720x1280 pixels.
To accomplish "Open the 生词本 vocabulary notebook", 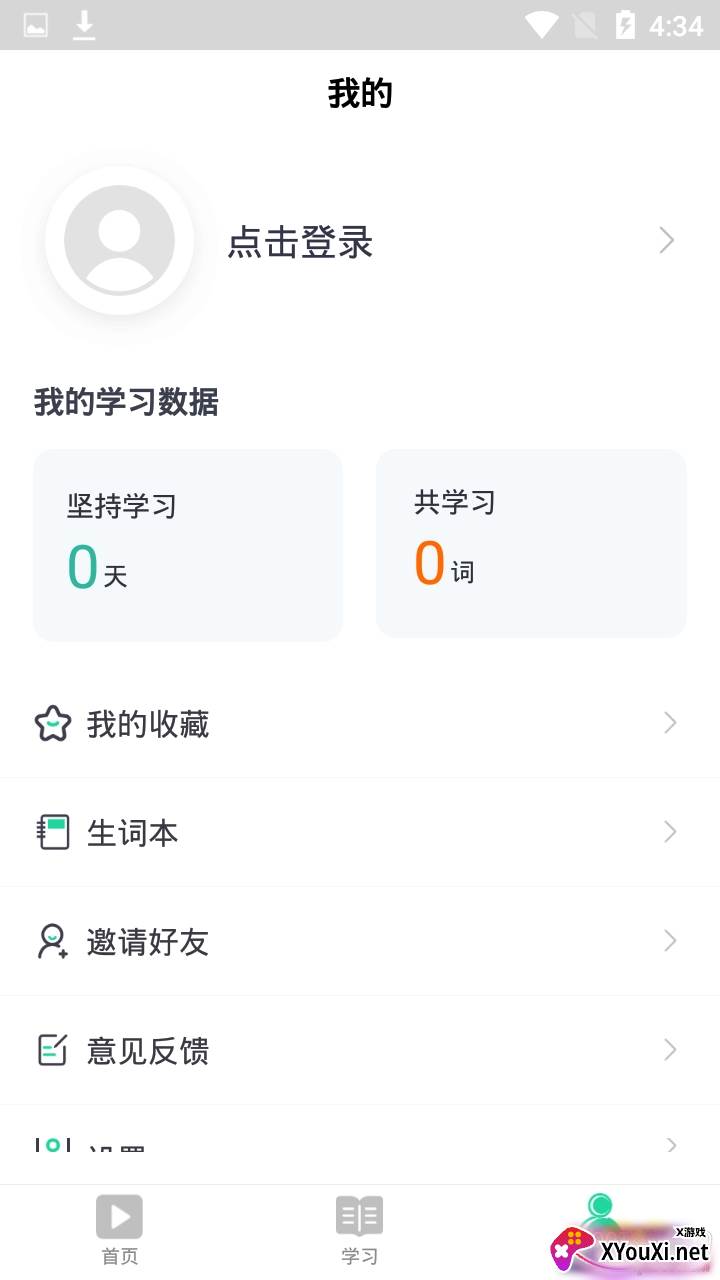I will click(360, 832).
